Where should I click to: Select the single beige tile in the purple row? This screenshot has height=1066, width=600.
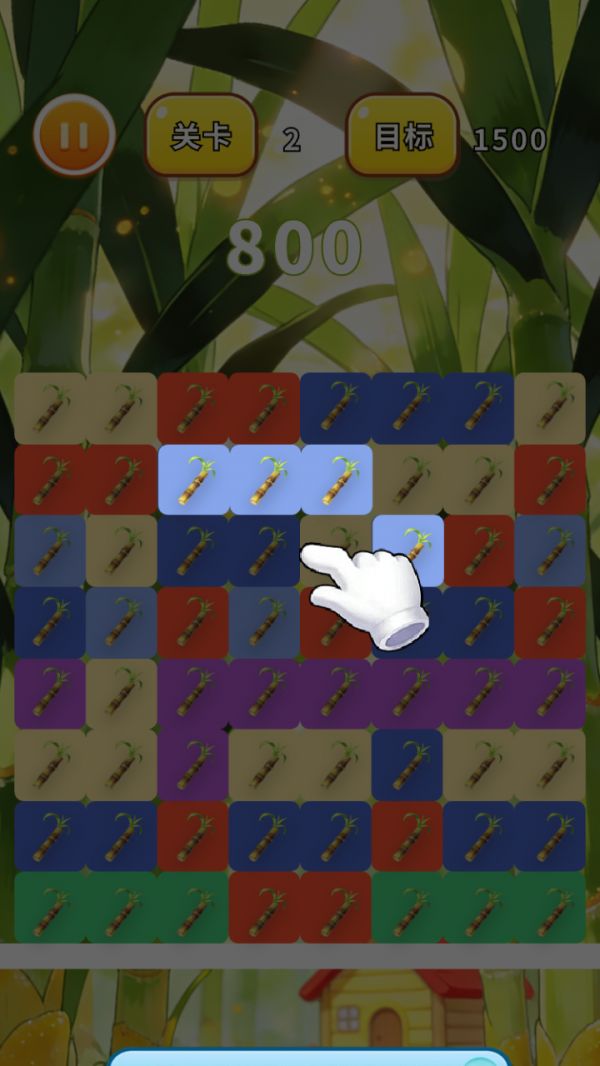[121, 693]
